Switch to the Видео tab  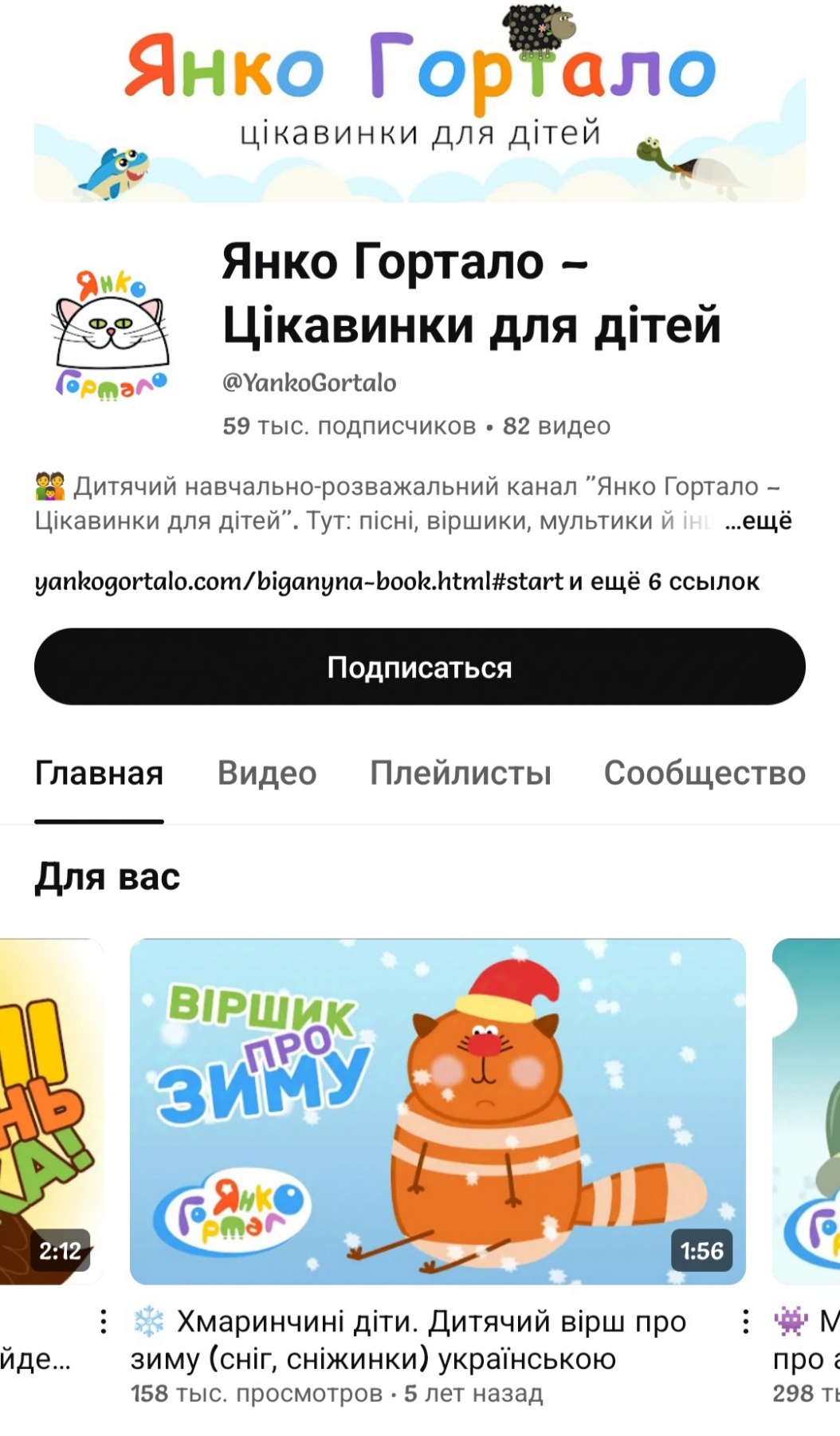pos(267,773)
